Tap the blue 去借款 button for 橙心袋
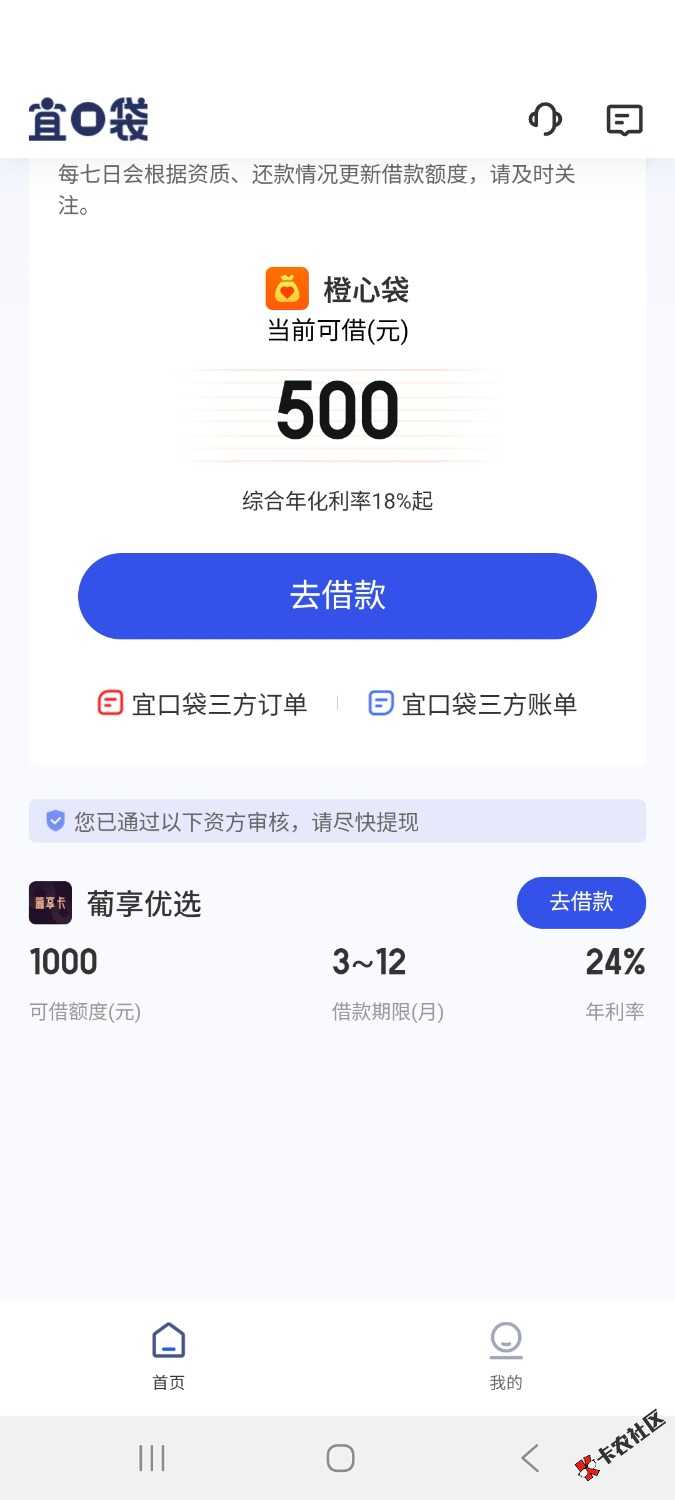The height and width of the screenshot is (1500, 675). coord(337,596)
